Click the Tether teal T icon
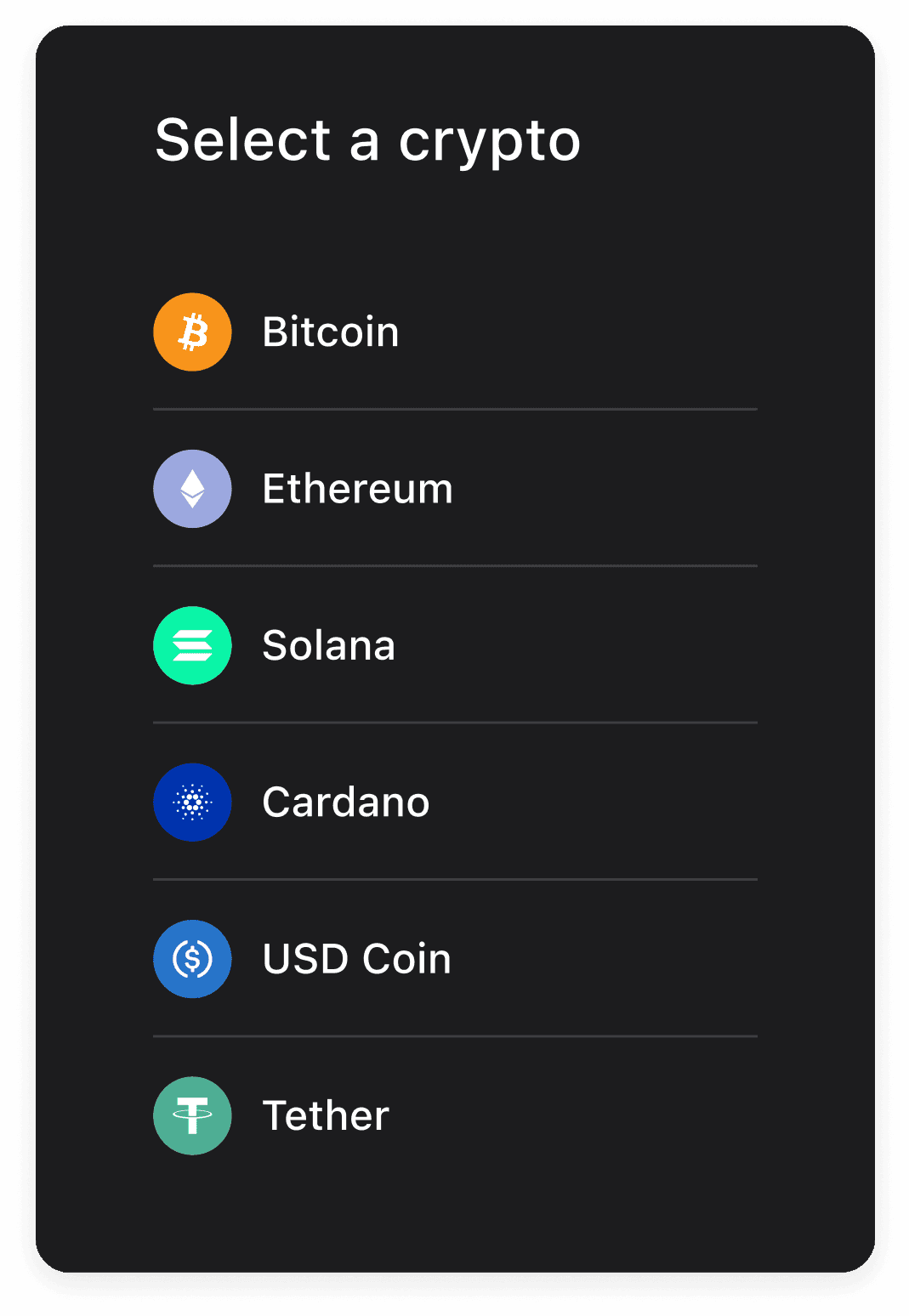Screen dimensions: 909x1316 tap(192, 1115)
